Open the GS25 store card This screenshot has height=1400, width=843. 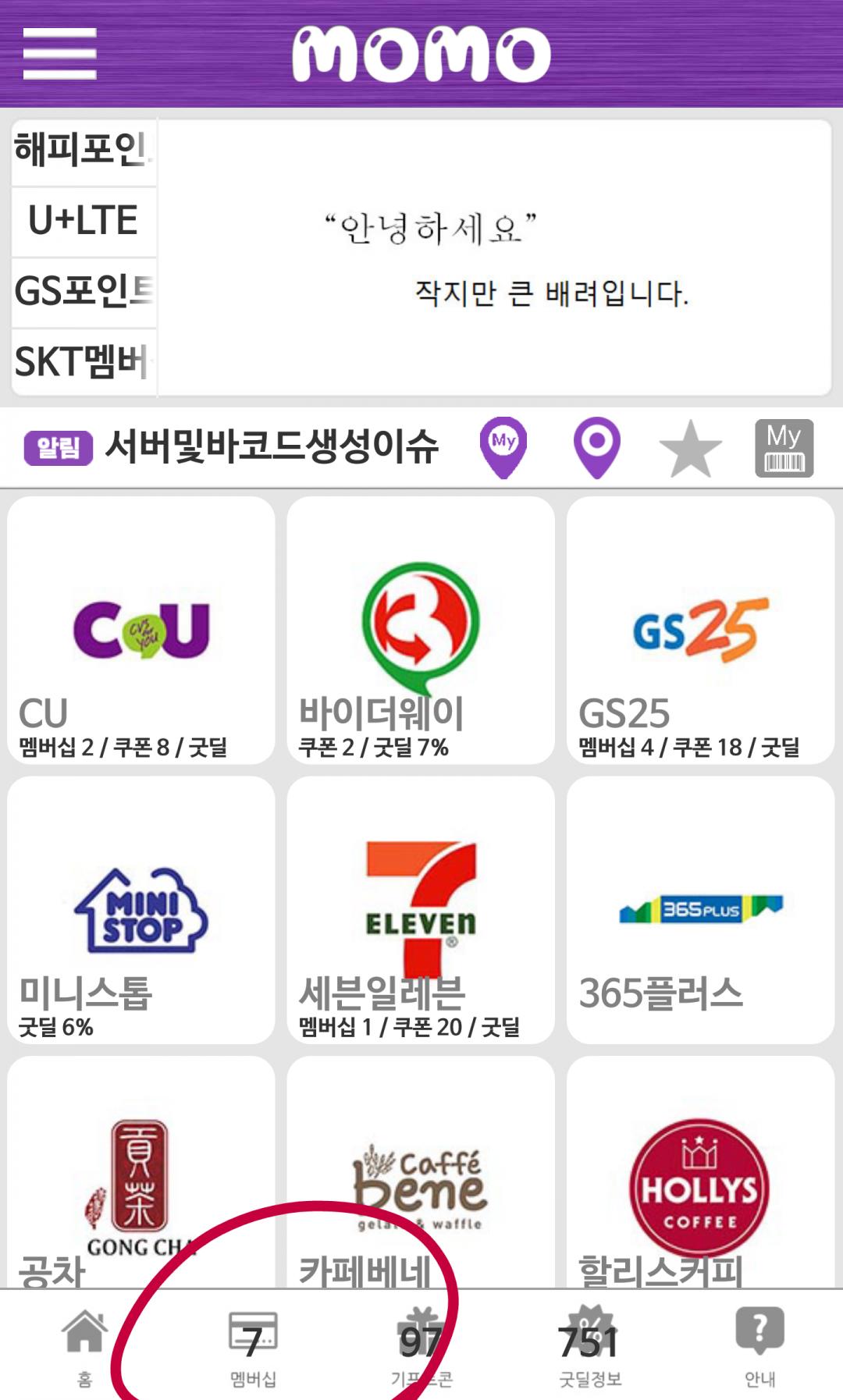point(700,631)
